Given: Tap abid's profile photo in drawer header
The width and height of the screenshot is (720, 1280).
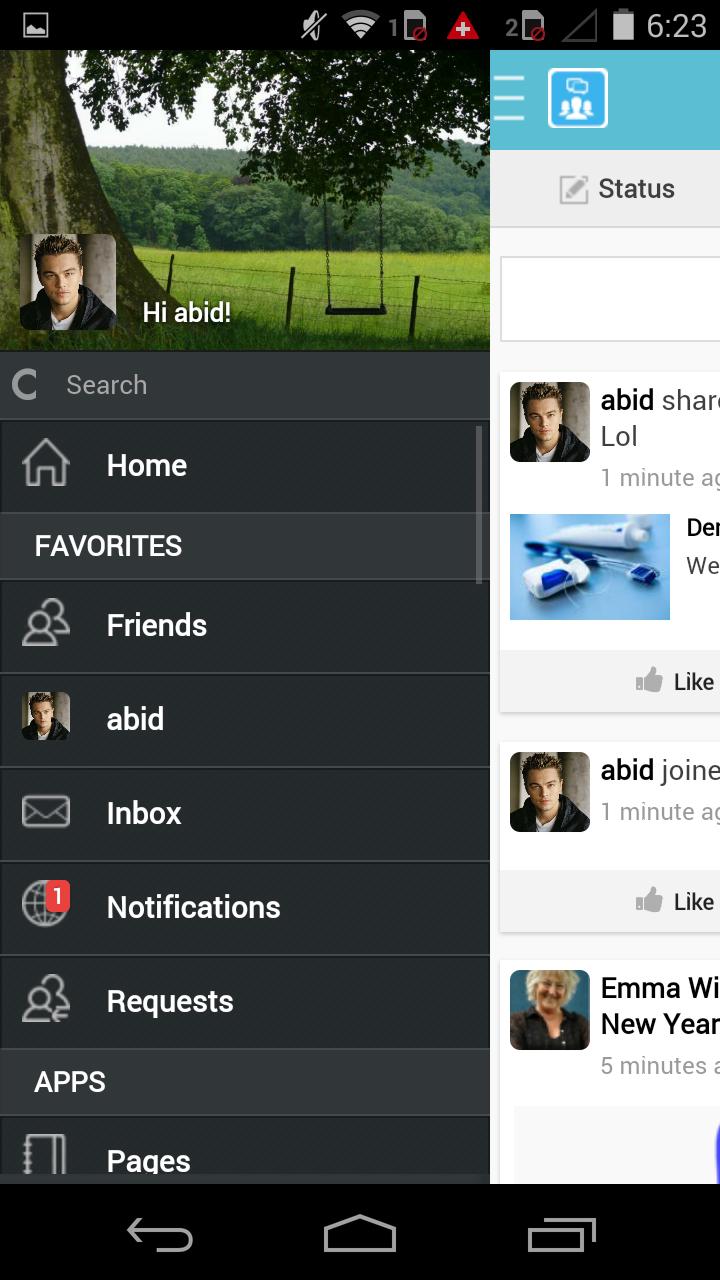Looking at the screenshot, I should (68, 282).
